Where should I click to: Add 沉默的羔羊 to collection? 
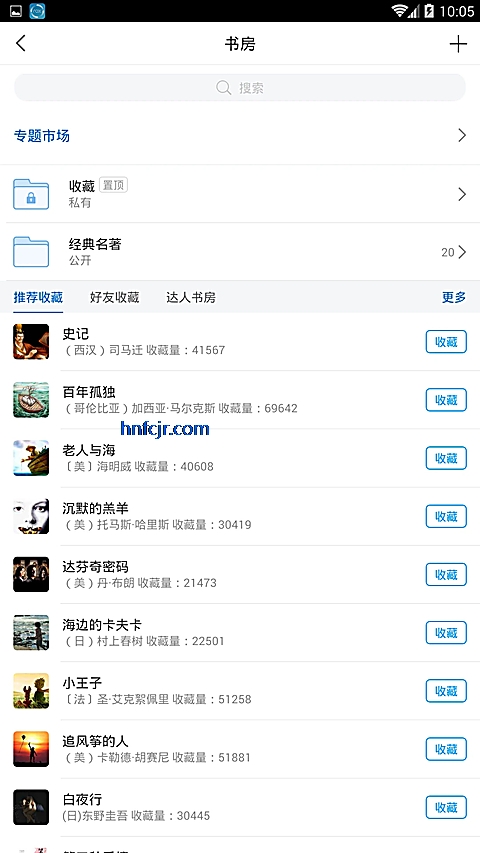coord(446,516)
